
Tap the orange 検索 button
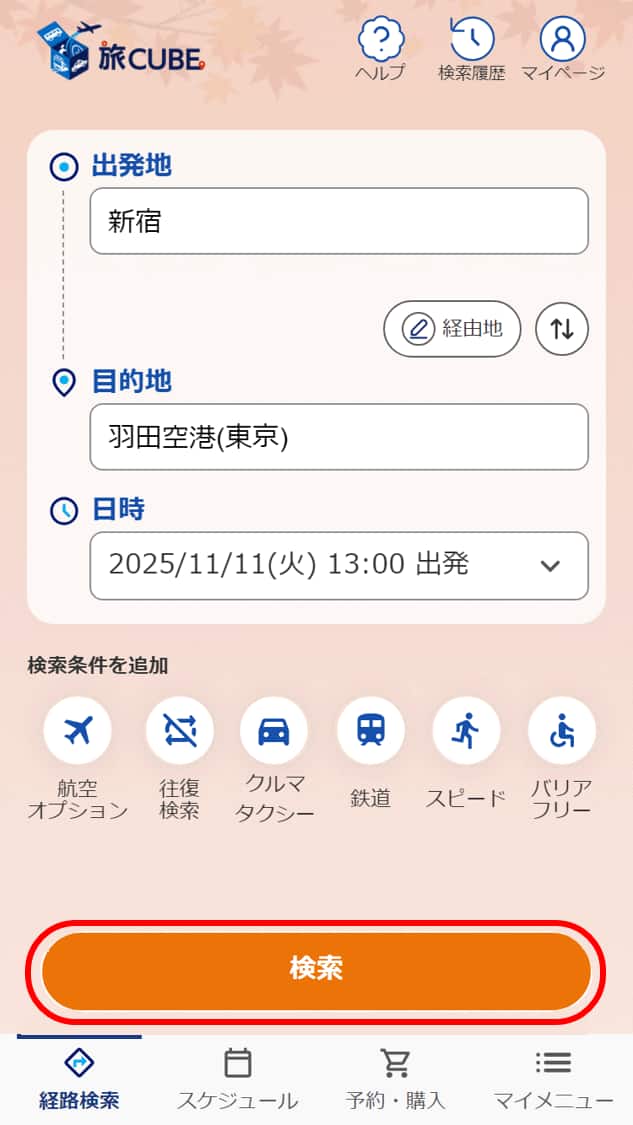[316, 970]
